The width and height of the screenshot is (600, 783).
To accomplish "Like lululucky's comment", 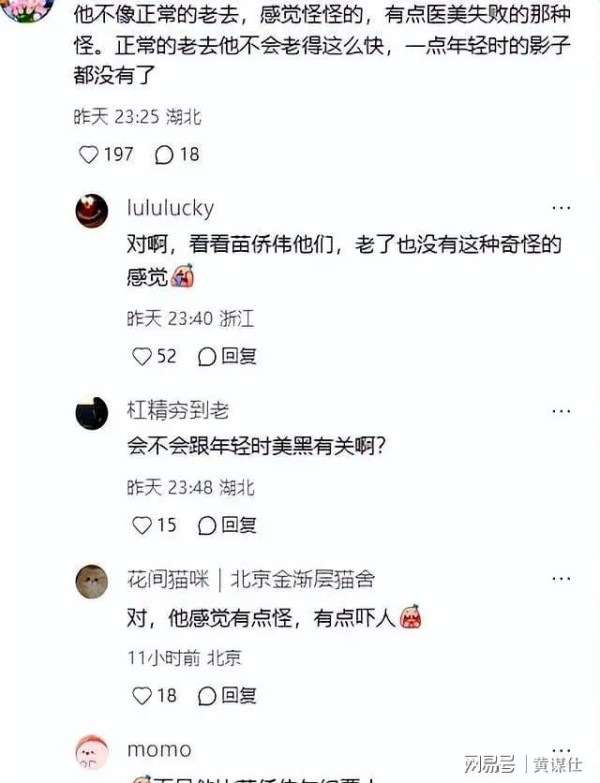I will coord(142,356).
